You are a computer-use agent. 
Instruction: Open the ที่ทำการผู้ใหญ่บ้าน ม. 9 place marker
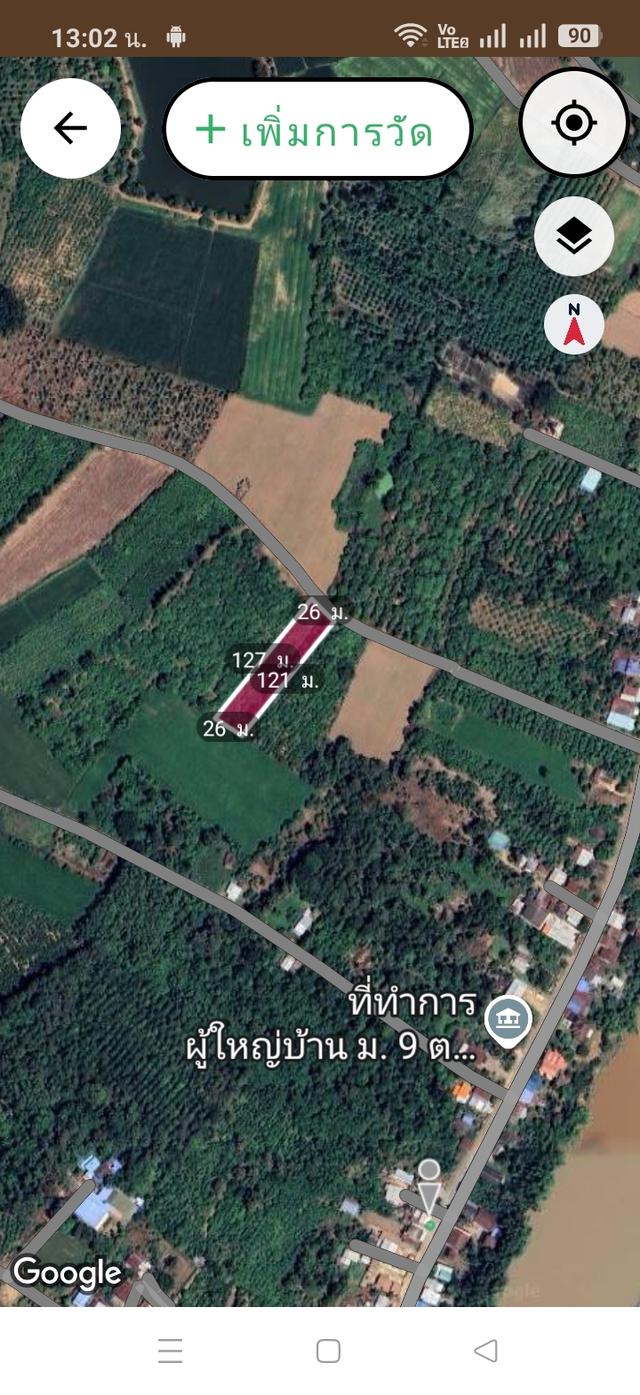(508, 1020)
